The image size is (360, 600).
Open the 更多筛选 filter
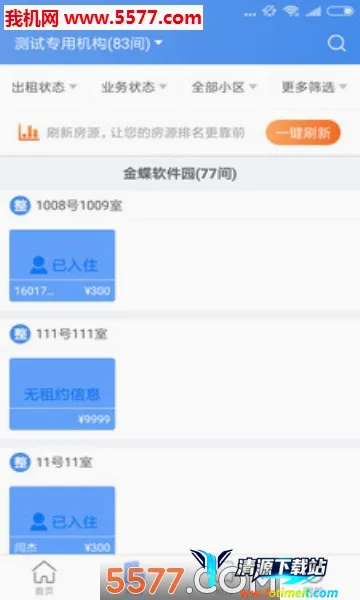click(314, 87)
